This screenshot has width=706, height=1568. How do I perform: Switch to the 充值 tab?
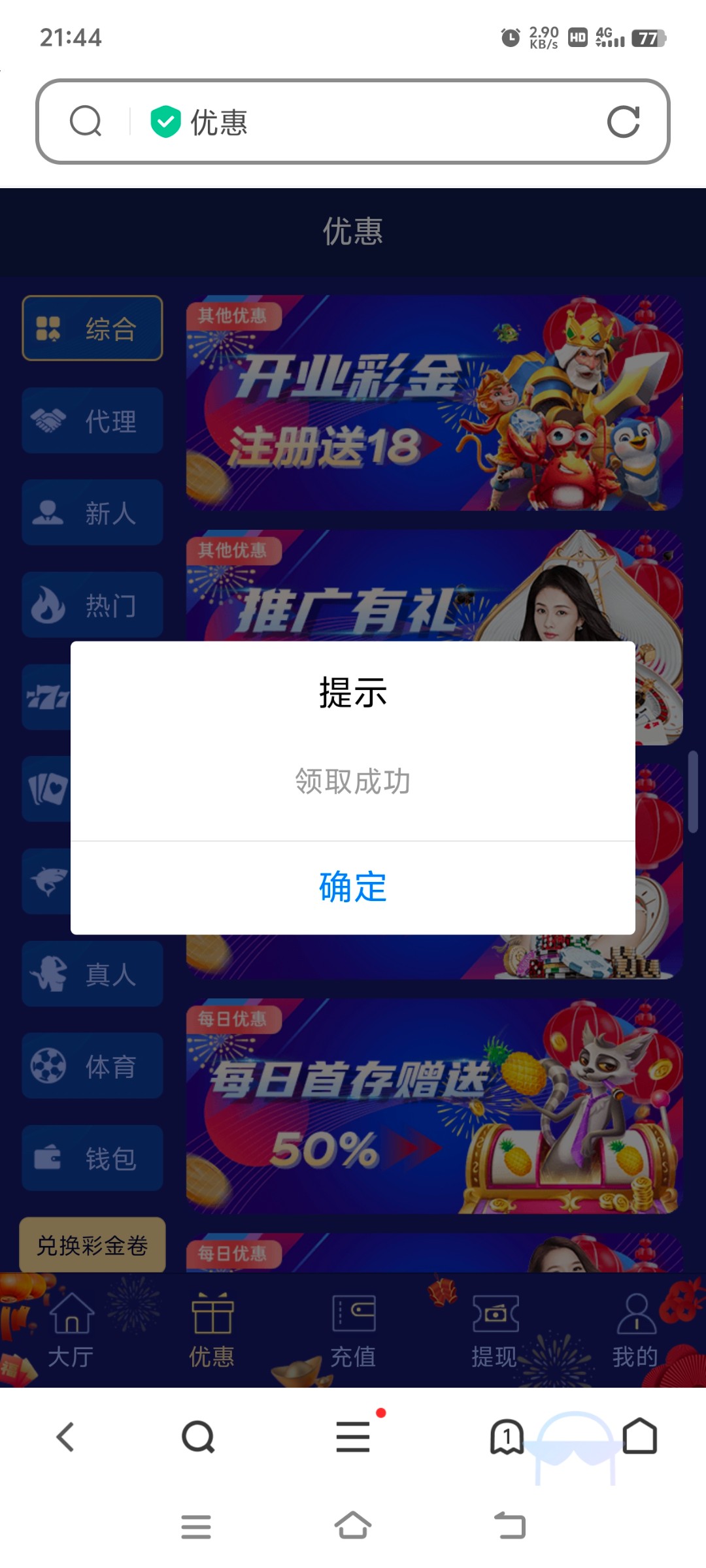353,1330
